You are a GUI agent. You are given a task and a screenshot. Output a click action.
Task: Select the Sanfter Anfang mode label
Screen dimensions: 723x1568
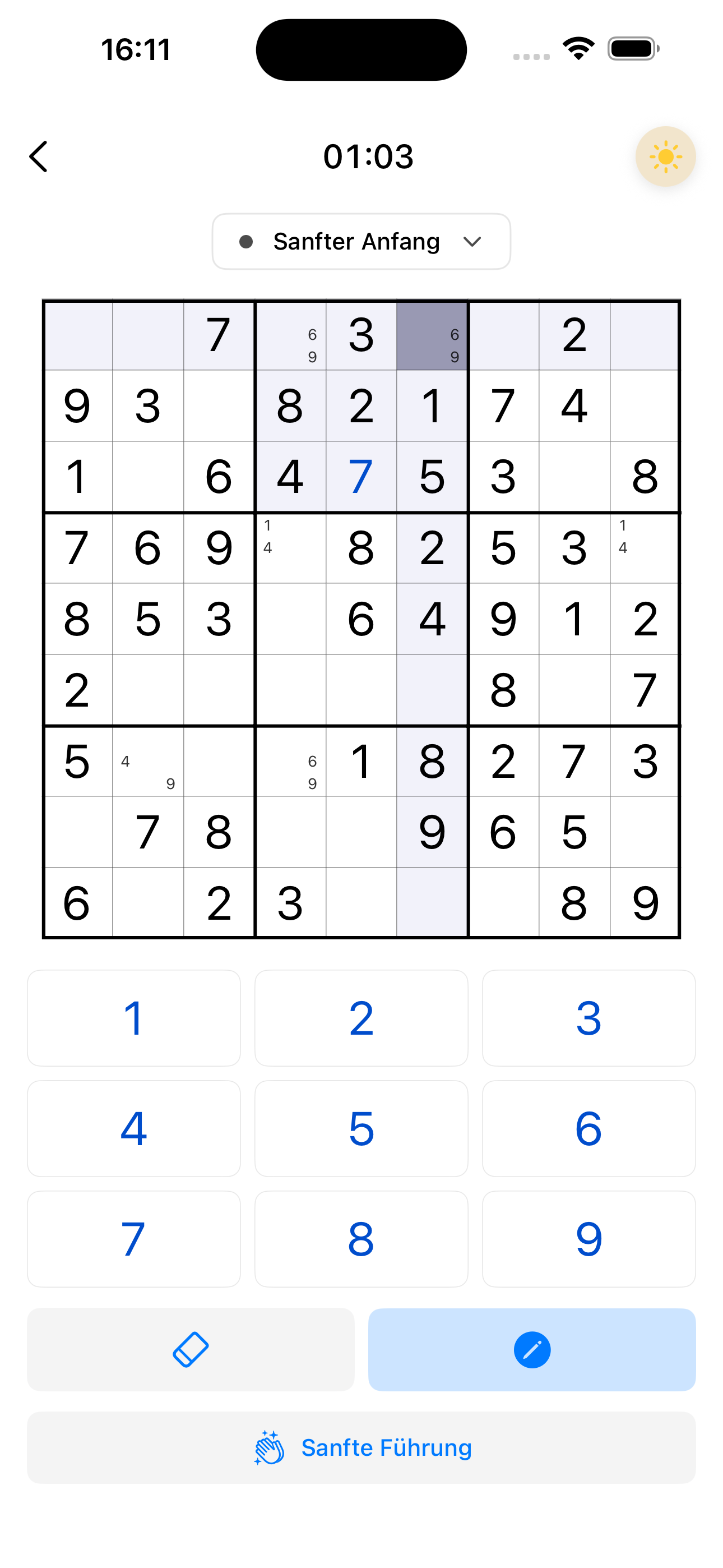point(356,241)
